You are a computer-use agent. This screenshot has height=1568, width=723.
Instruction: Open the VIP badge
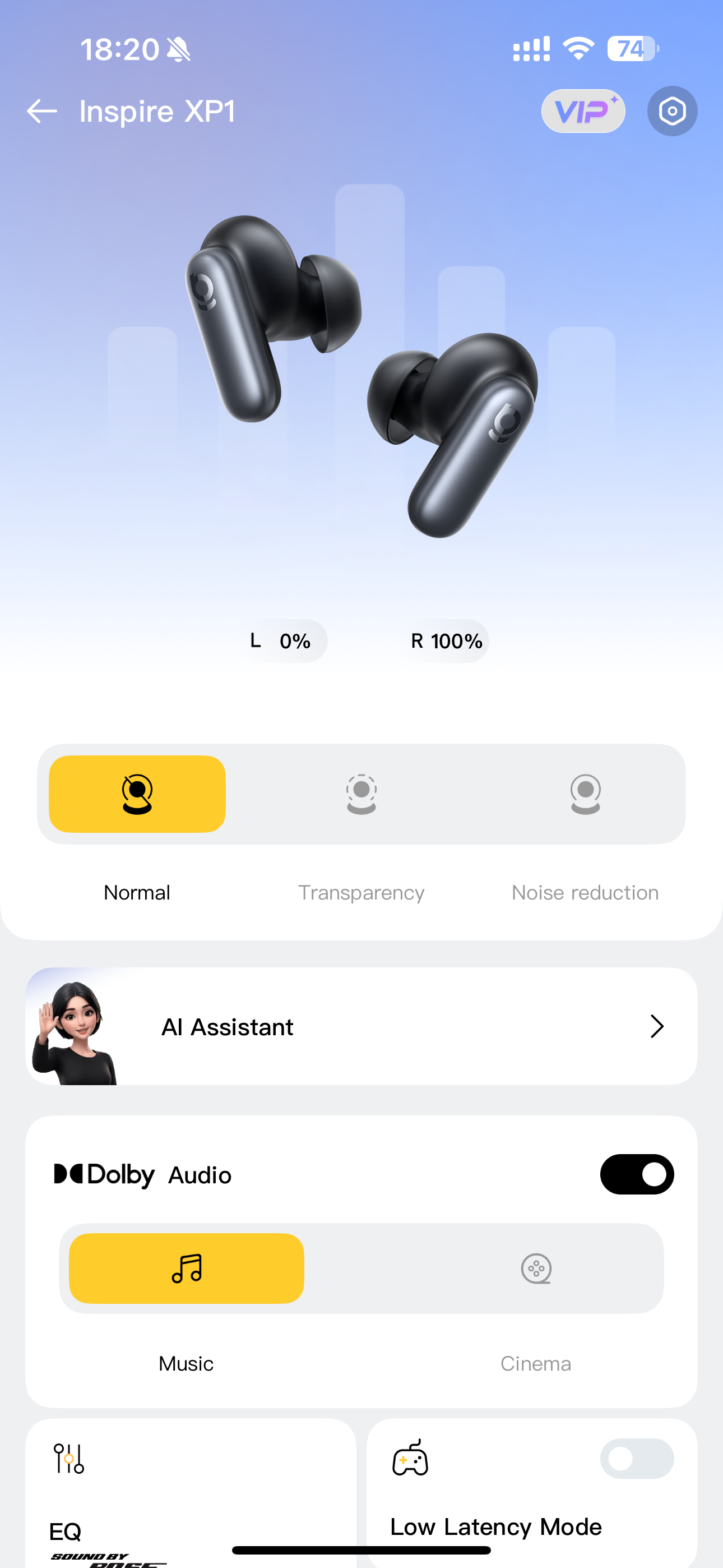[582, 112]
